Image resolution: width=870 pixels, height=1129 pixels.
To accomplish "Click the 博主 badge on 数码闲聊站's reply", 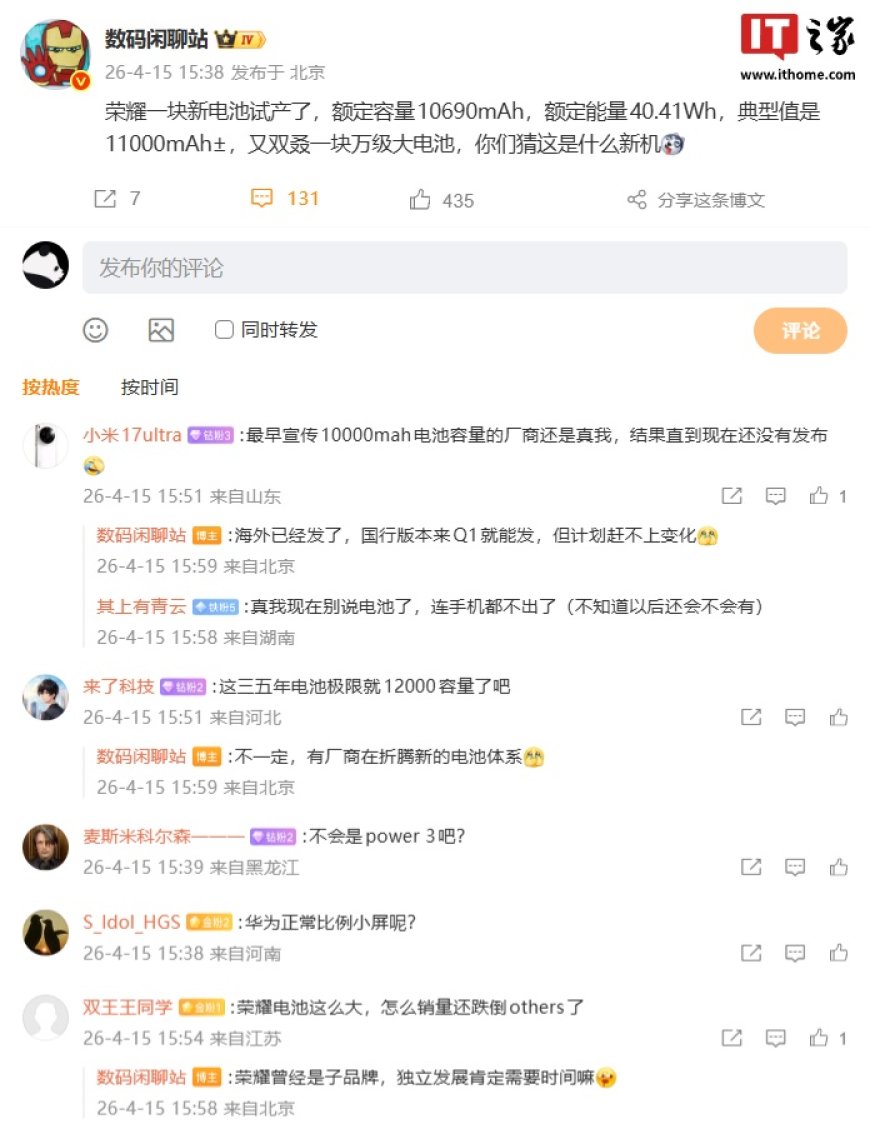I will (205, 536).
